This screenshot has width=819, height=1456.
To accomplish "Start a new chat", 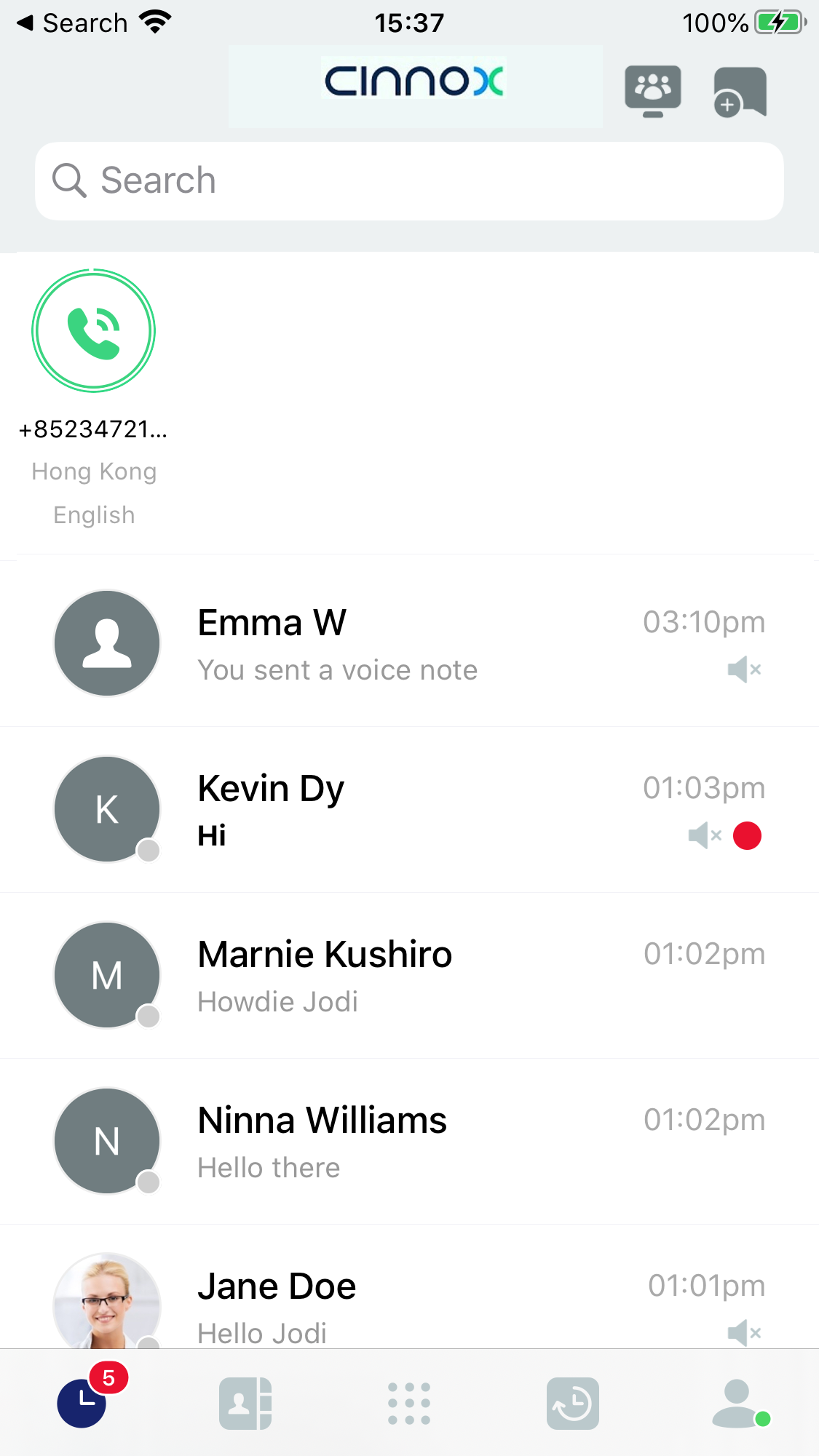I will [740, 92].
